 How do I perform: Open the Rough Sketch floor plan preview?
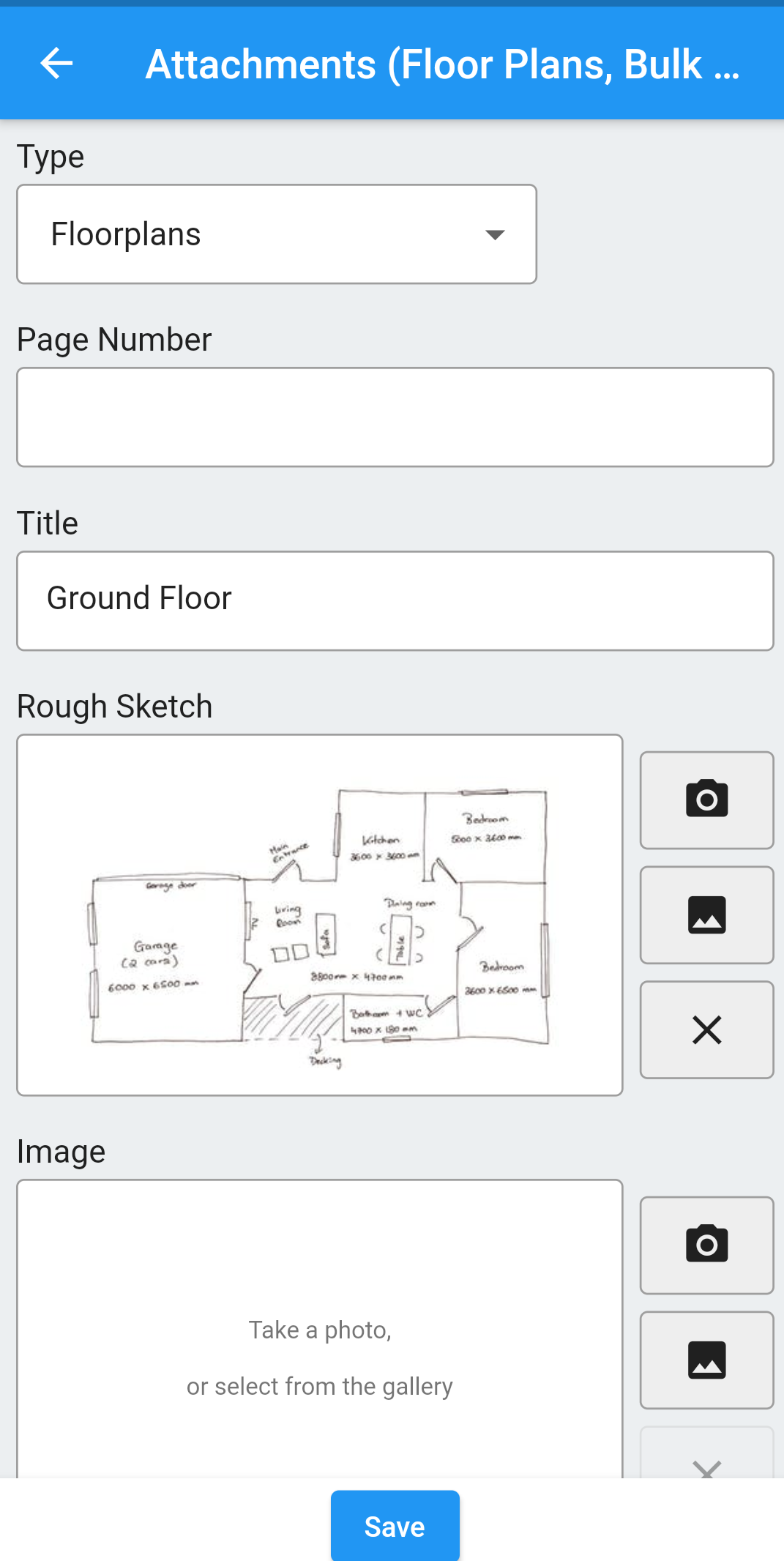click(320, 914)
